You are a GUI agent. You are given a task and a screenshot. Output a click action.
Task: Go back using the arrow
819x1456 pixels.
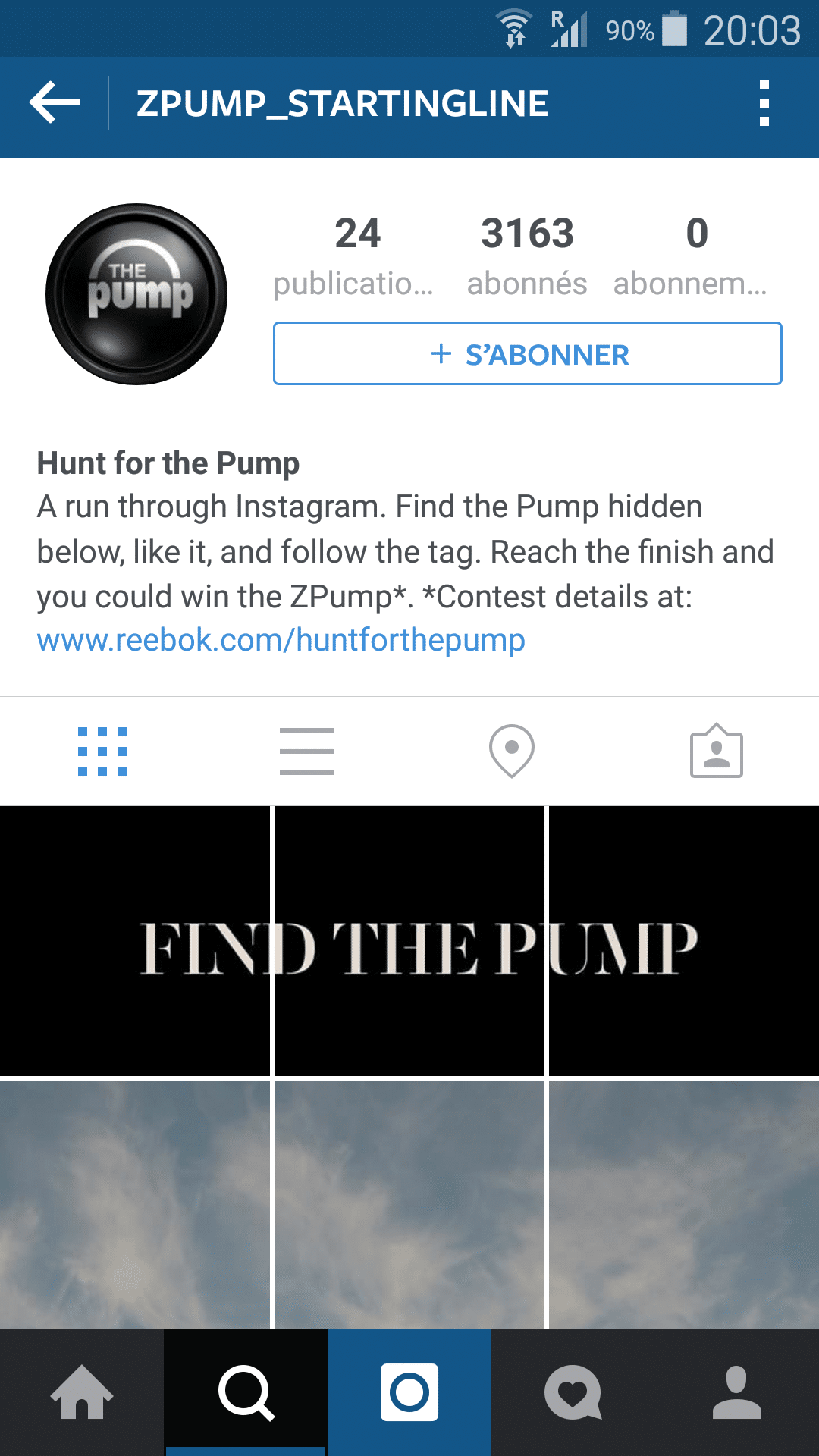pyautogui.click(x=55, y=102)
